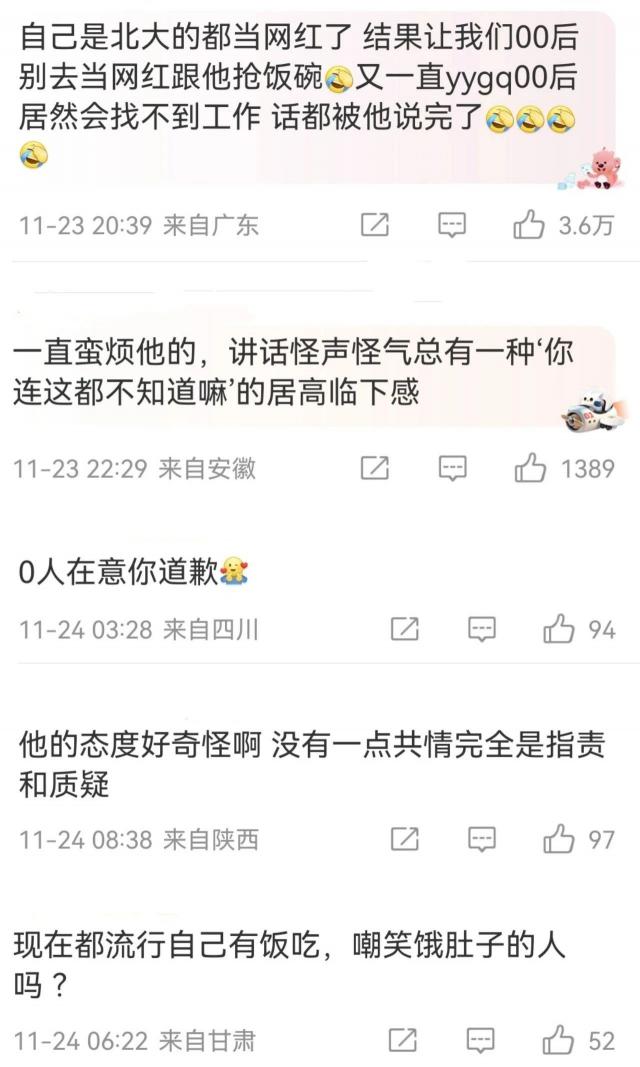Like the comment with 97 likes
This screenshot has width=640, height=1067.
click(558, 838)
